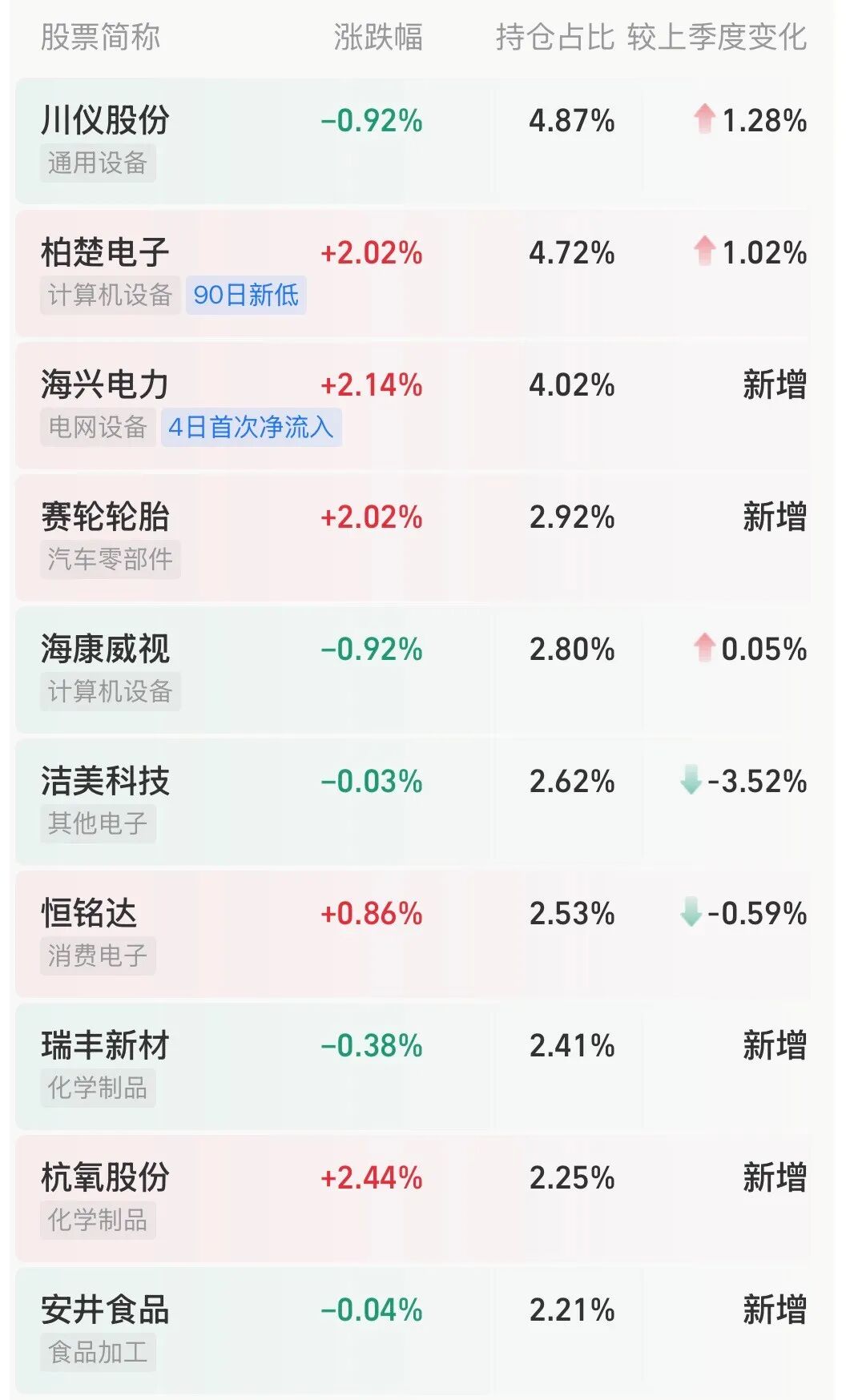Select the 安井食品 holding
Image resolution: width=846 pixels, height=1400 pixels.
[105, 1310]
